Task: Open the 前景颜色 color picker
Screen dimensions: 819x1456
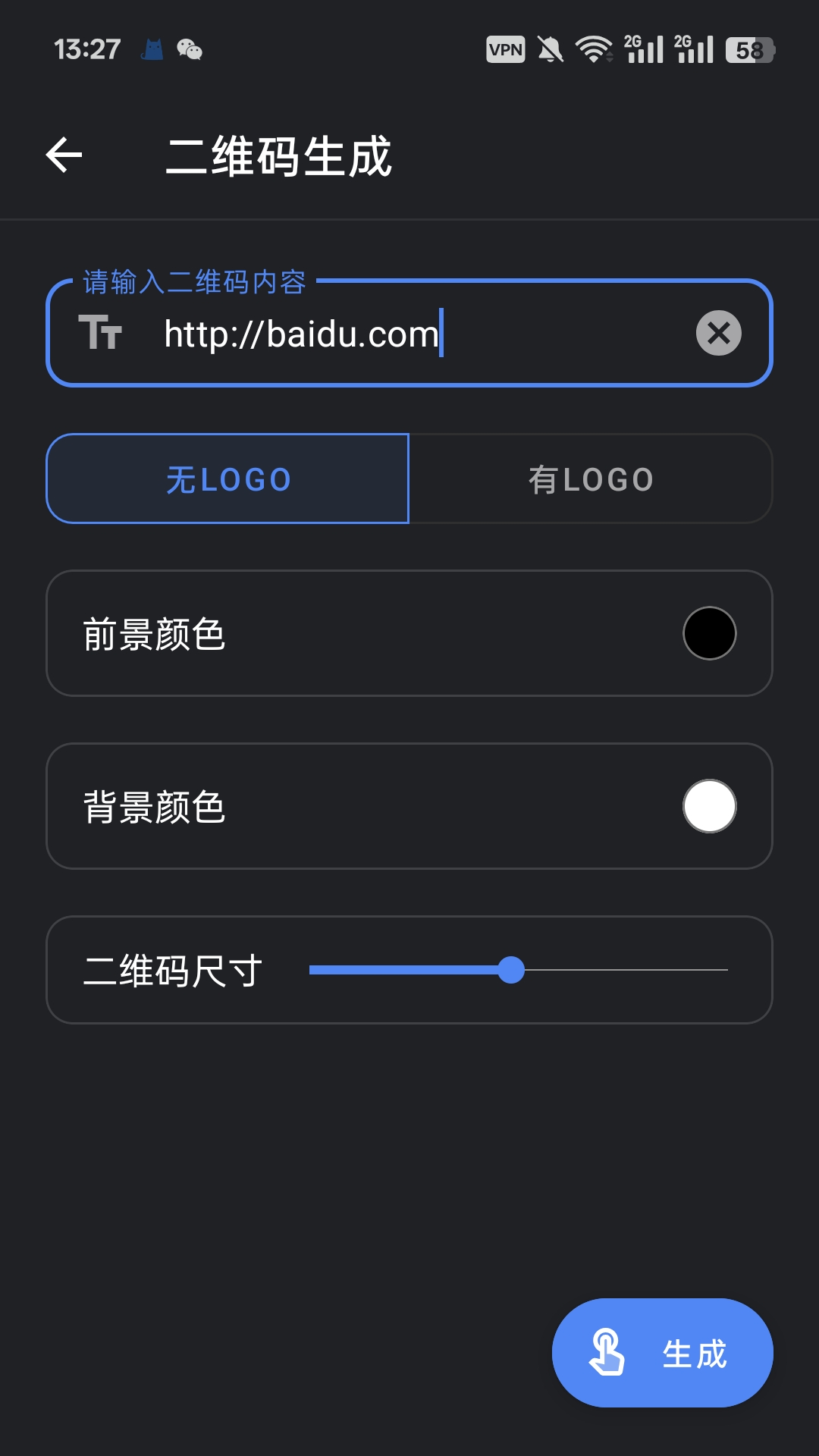Action: coord(708,634)
